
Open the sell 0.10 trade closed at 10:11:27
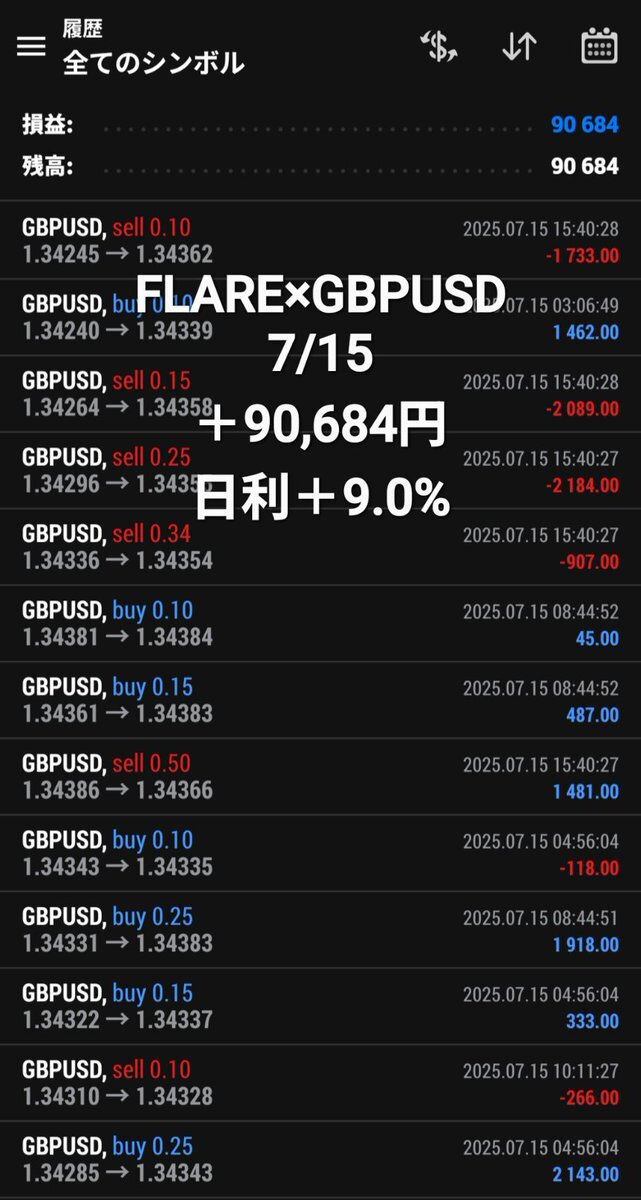tap(320, 1083)
